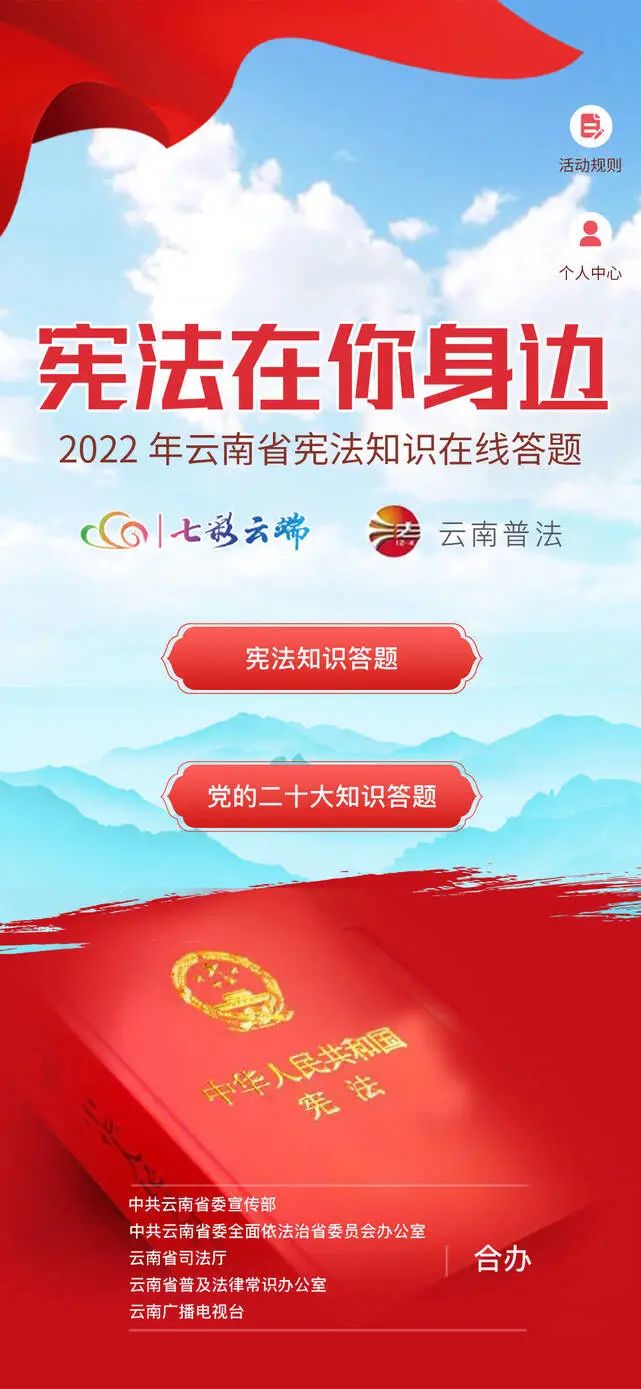Start the 宪法知识答题 quiz
641x1389 pixels.
tap(321, 658)
